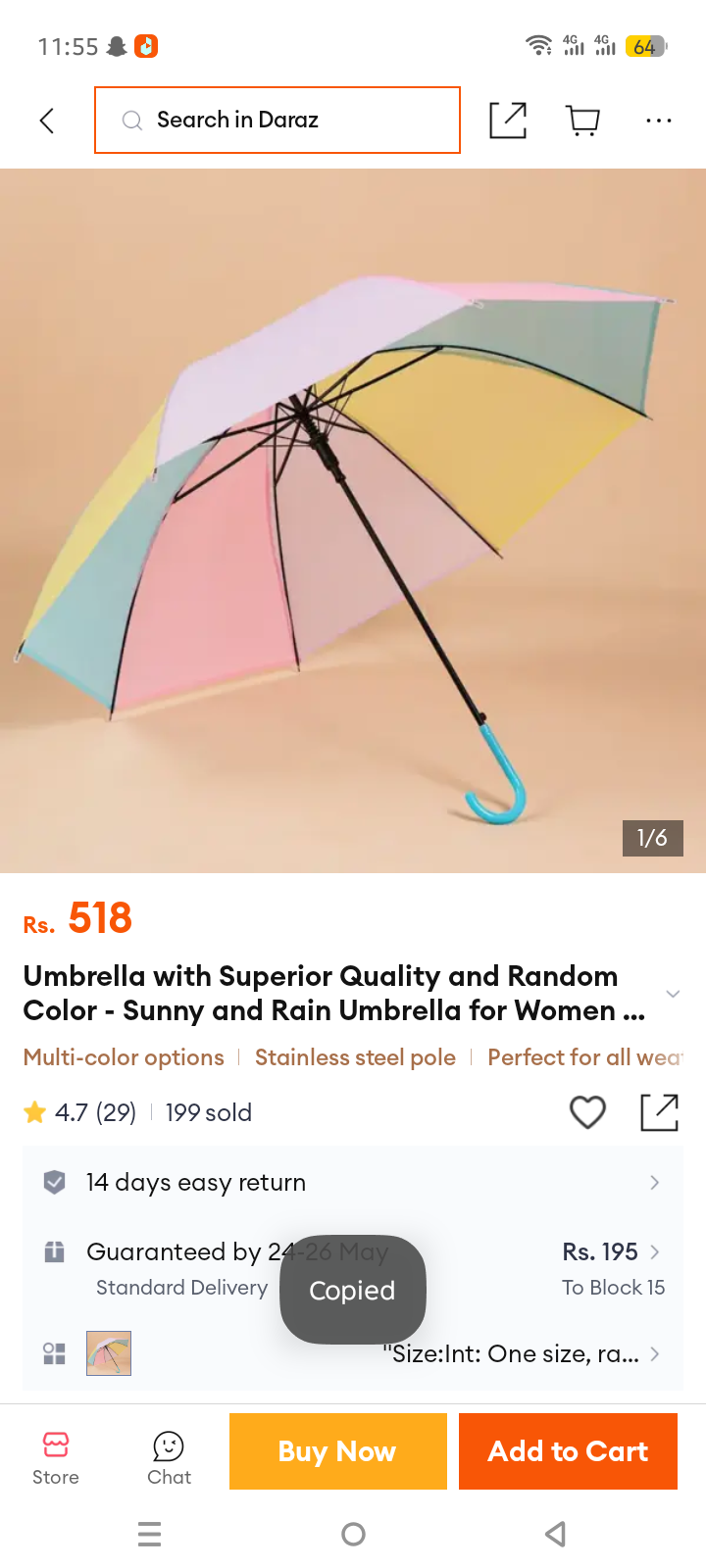Share product from the top bar icon
Viewport: 706px width, 1568px height.
508,120
